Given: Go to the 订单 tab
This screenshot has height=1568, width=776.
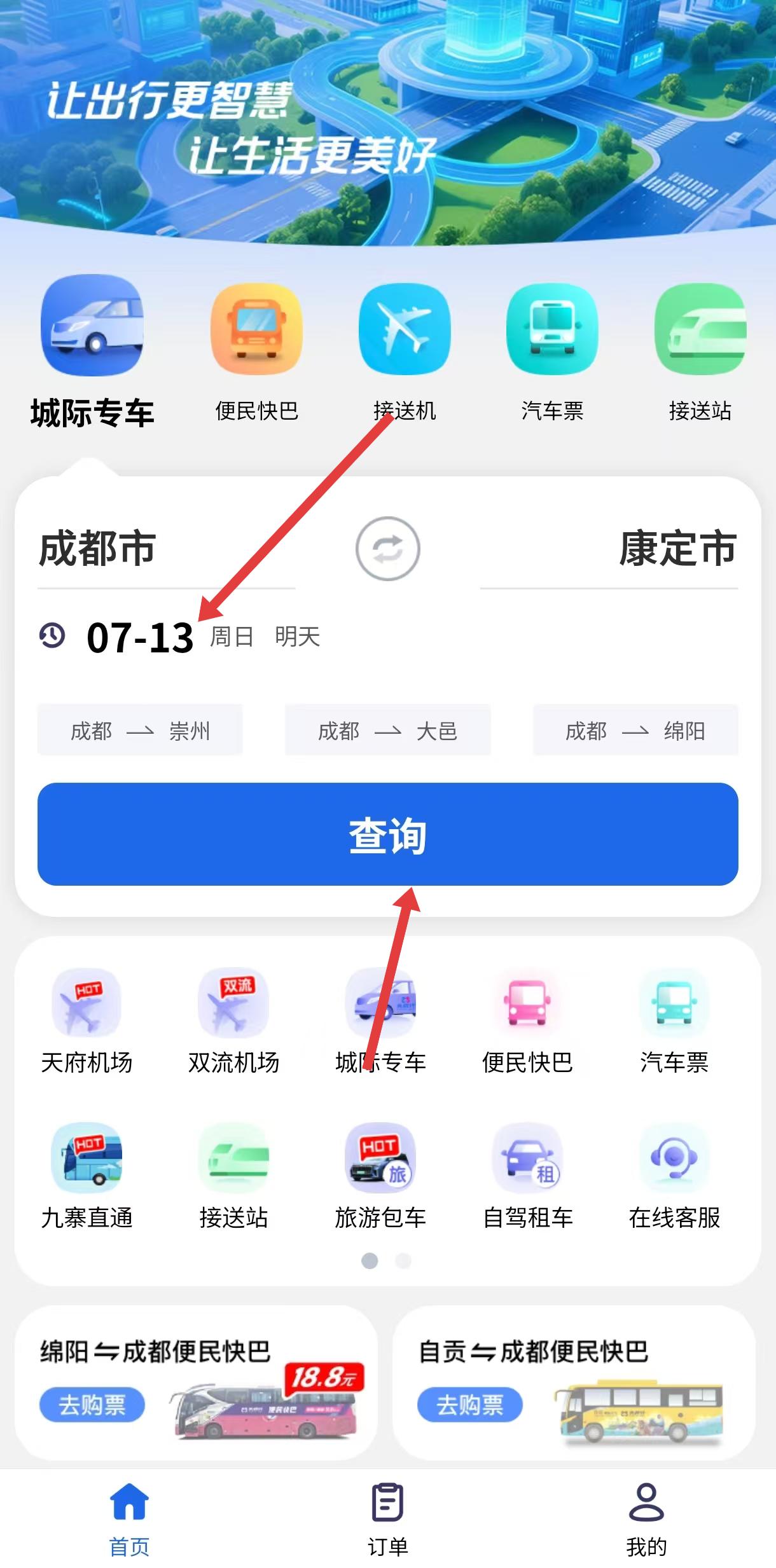Looking at the screenshot, I should [x=387, y=1518].
